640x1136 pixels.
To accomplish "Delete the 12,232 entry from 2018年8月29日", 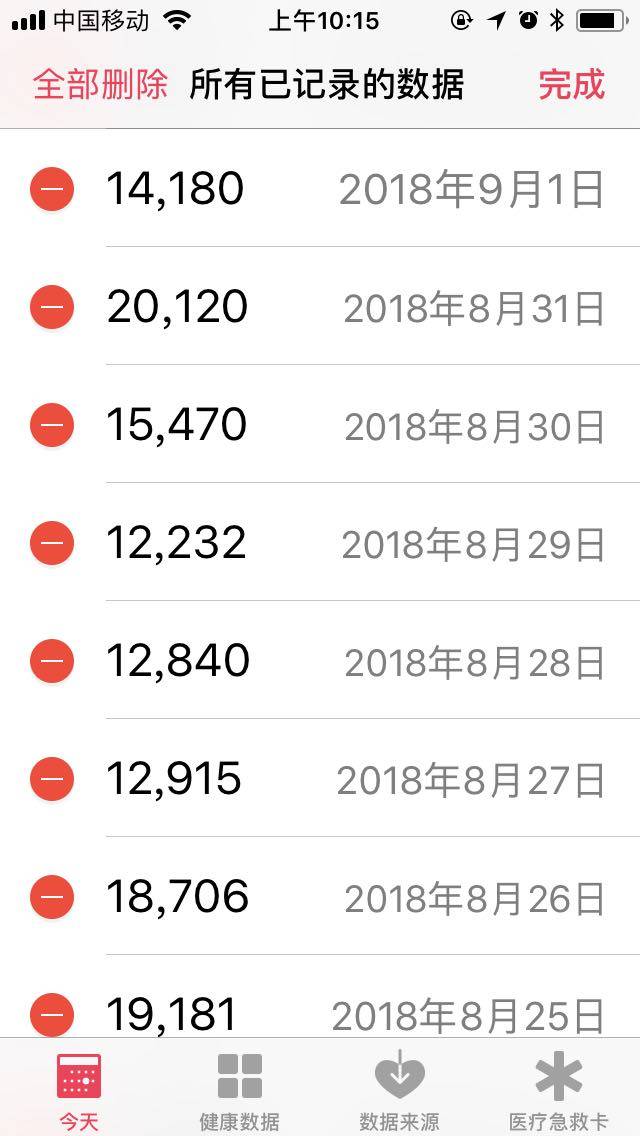I will (x=52, y=542).
